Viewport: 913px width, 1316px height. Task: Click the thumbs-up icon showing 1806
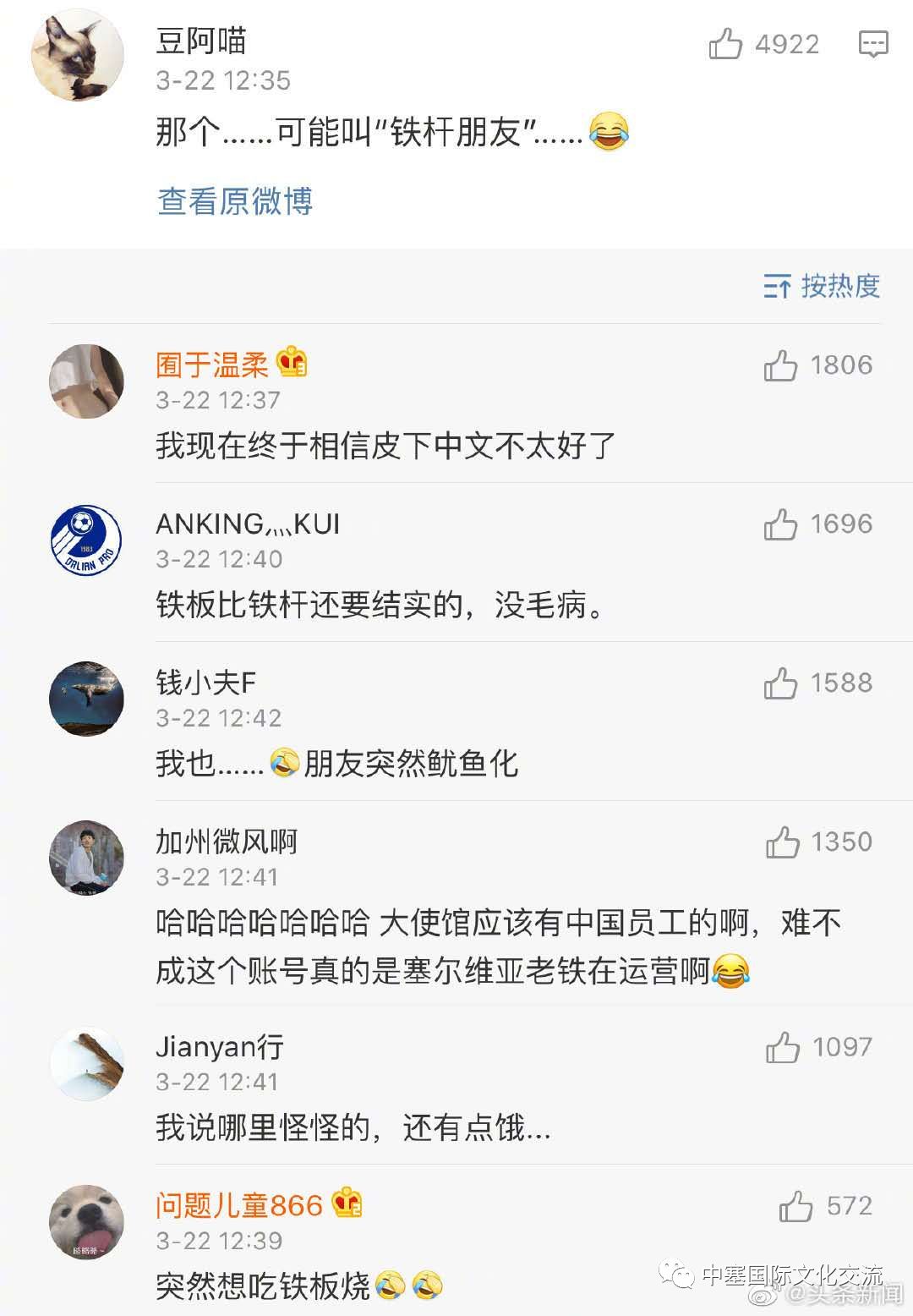point(782,365)
